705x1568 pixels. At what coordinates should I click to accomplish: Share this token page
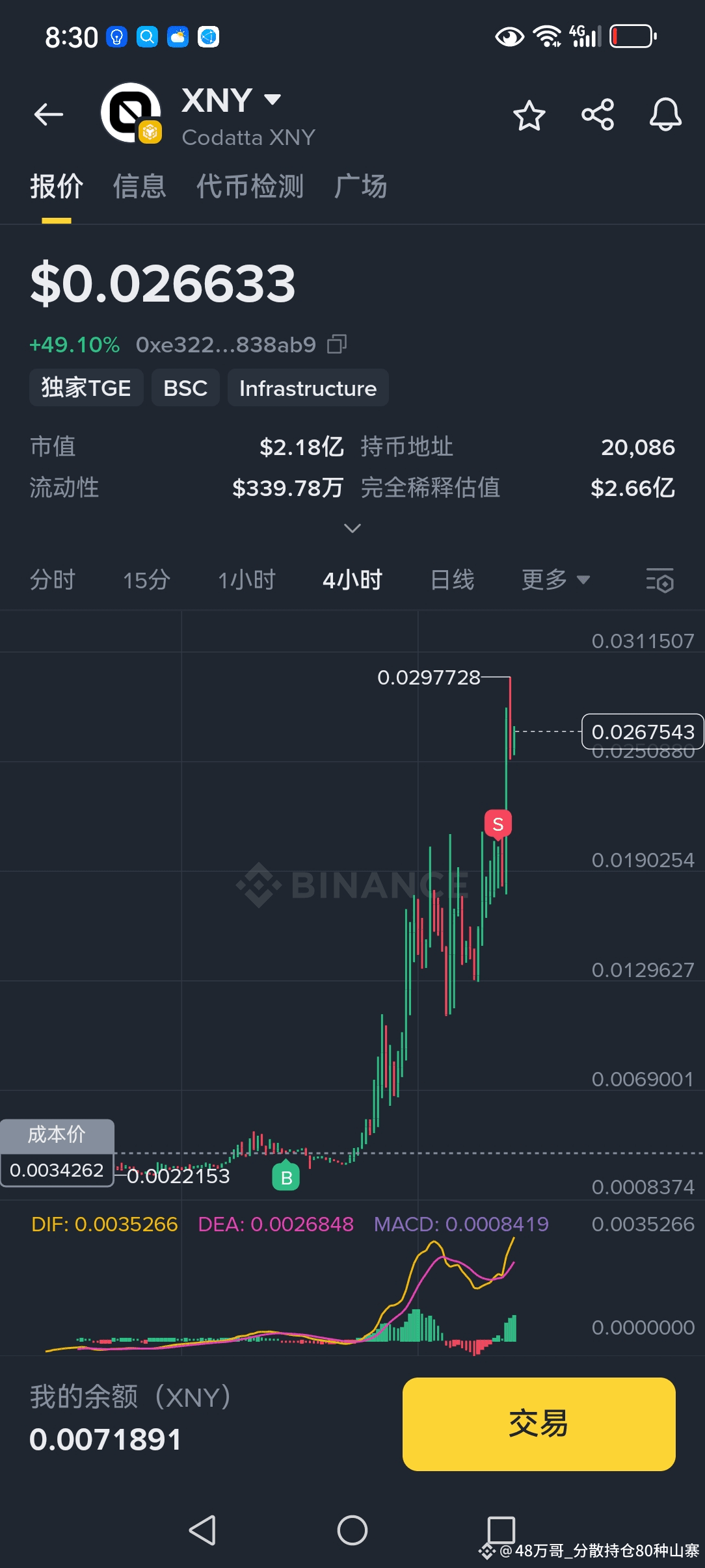point(598,115)
